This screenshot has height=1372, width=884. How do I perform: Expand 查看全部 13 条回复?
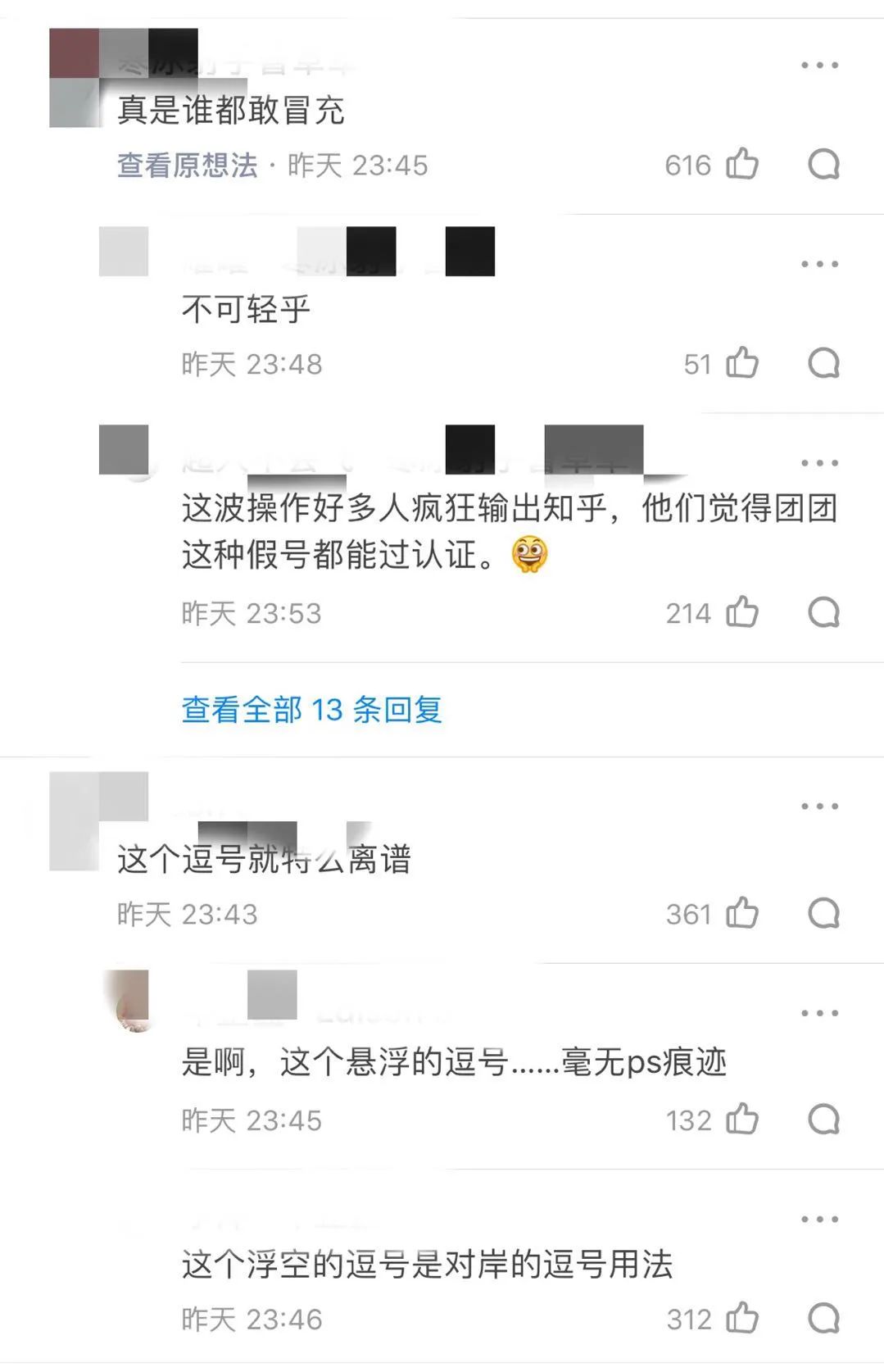click(x=311, y=710)
